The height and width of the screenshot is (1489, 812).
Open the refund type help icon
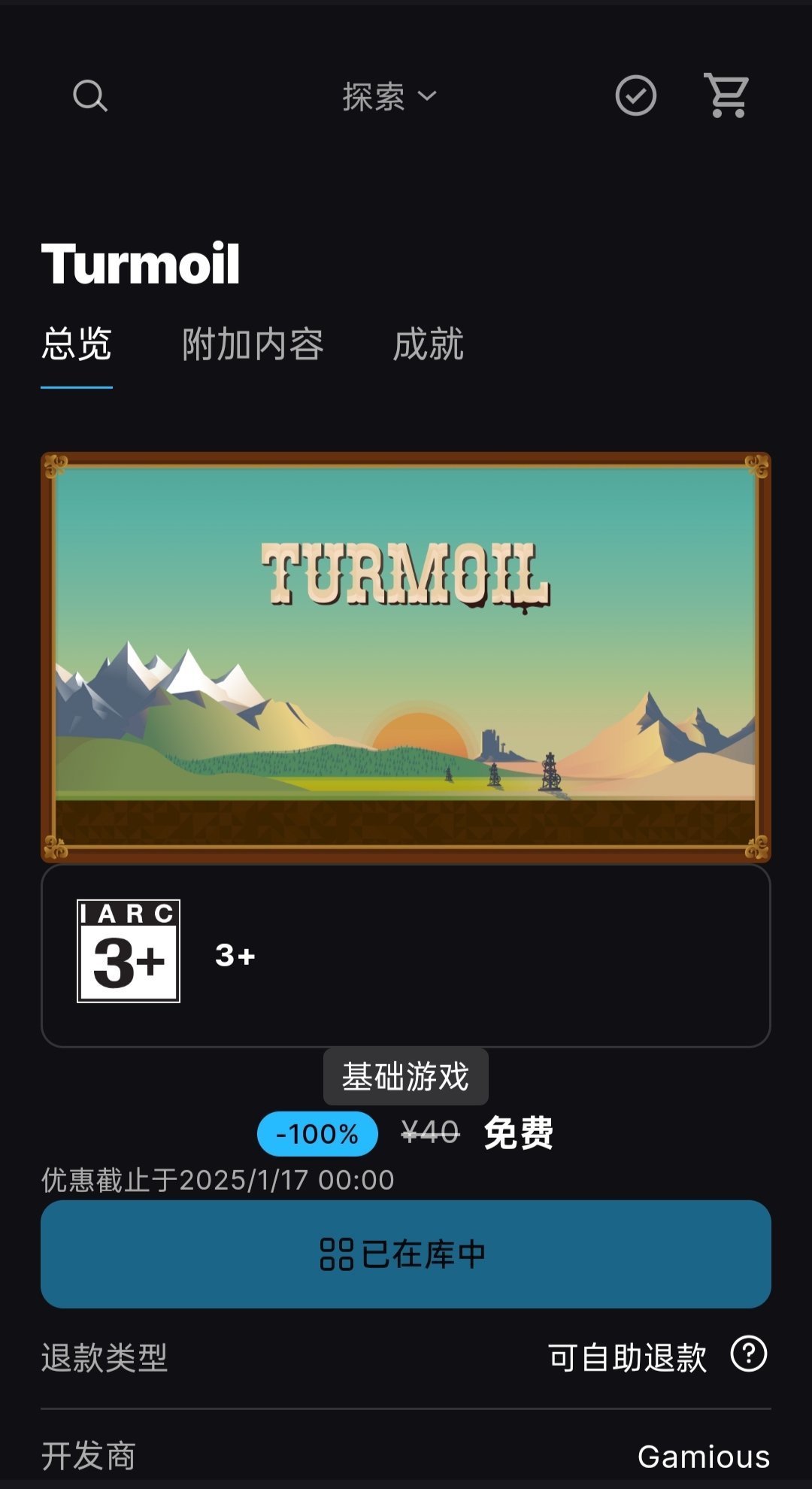[748, 1354]
